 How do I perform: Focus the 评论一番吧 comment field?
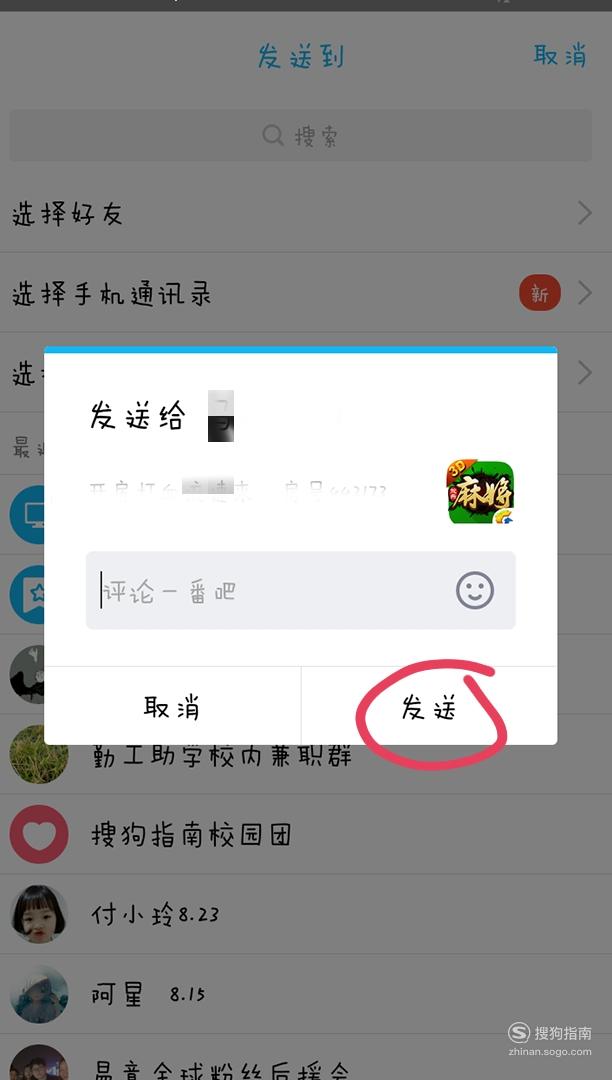click(300, 590)
